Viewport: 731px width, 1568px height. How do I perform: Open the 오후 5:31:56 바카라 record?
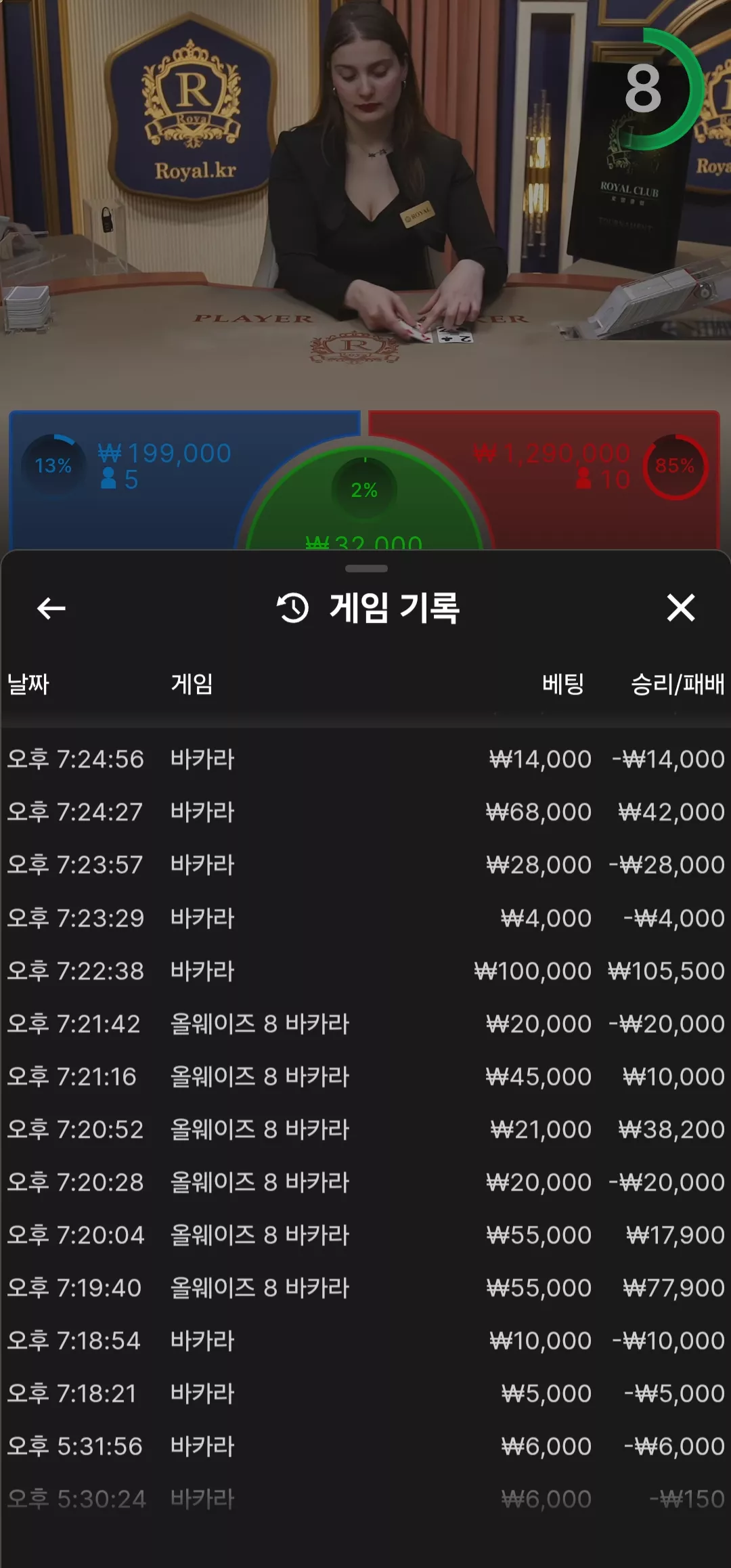[x=365, y=1446]
